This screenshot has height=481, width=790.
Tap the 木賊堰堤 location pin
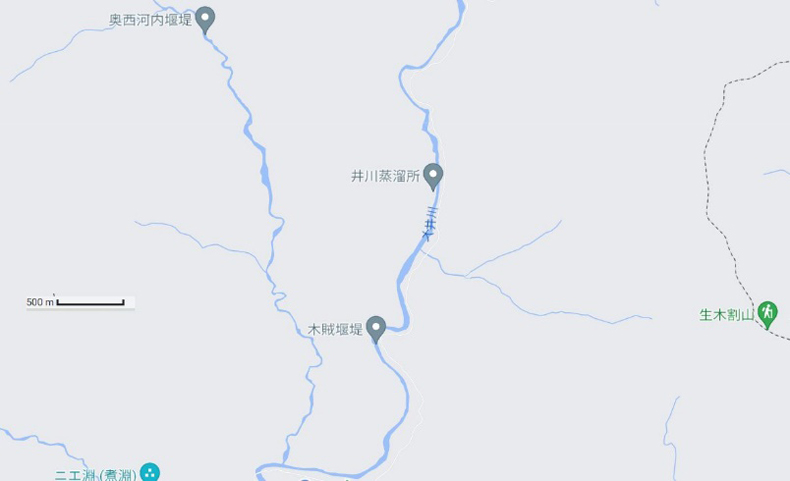376,327
